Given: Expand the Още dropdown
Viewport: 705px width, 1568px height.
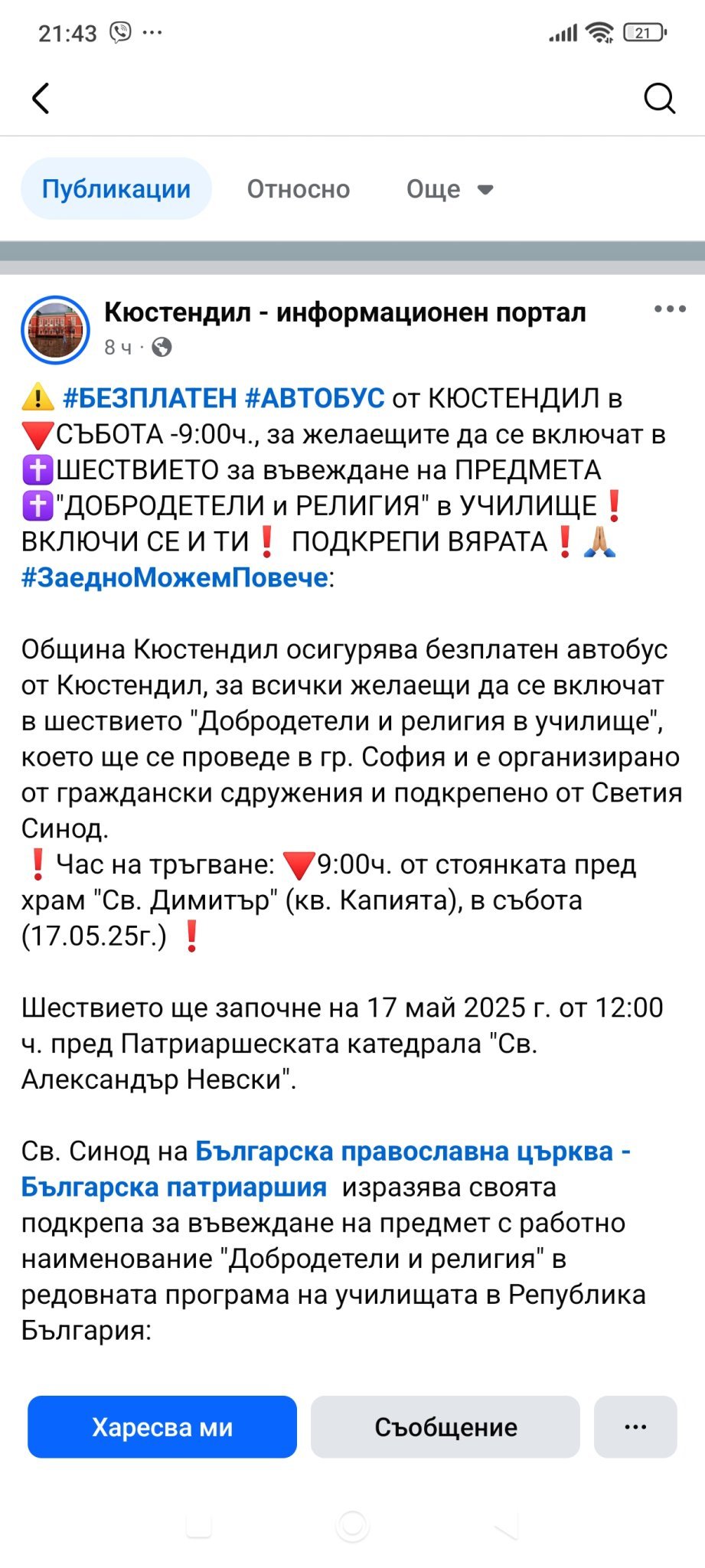Looking at the screenshot, I should tap(449, 189).
